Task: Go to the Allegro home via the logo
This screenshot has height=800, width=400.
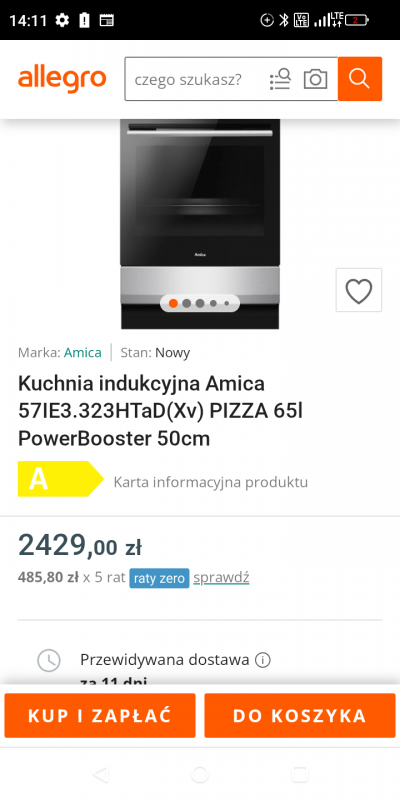Action: click(62, 79)
